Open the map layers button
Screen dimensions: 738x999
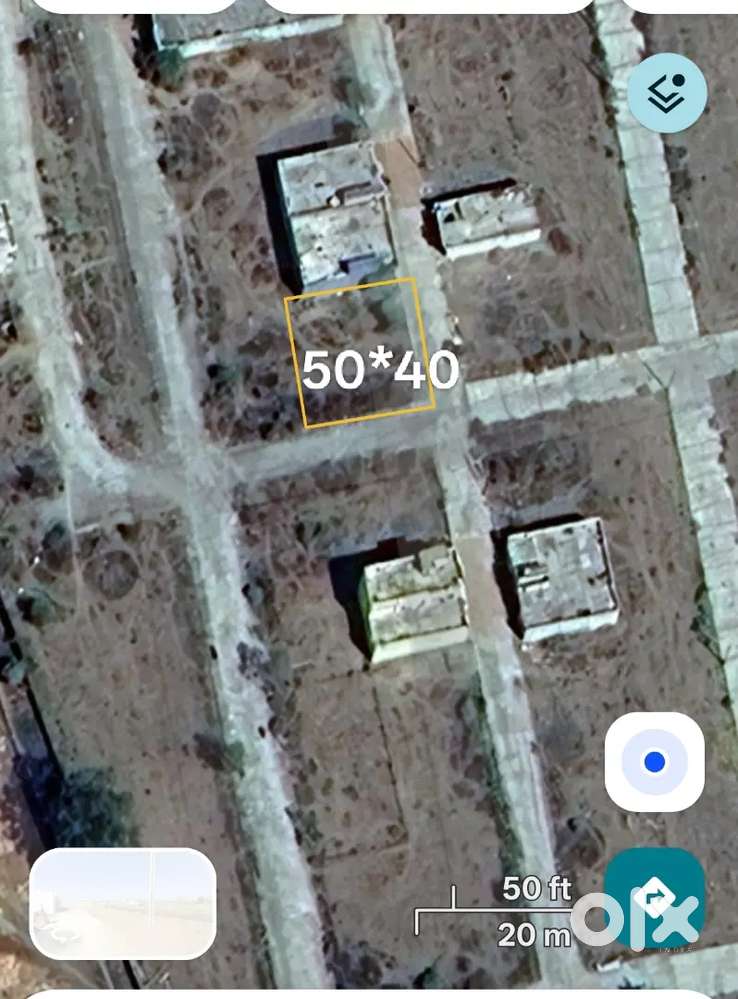[x=667, y=93]
